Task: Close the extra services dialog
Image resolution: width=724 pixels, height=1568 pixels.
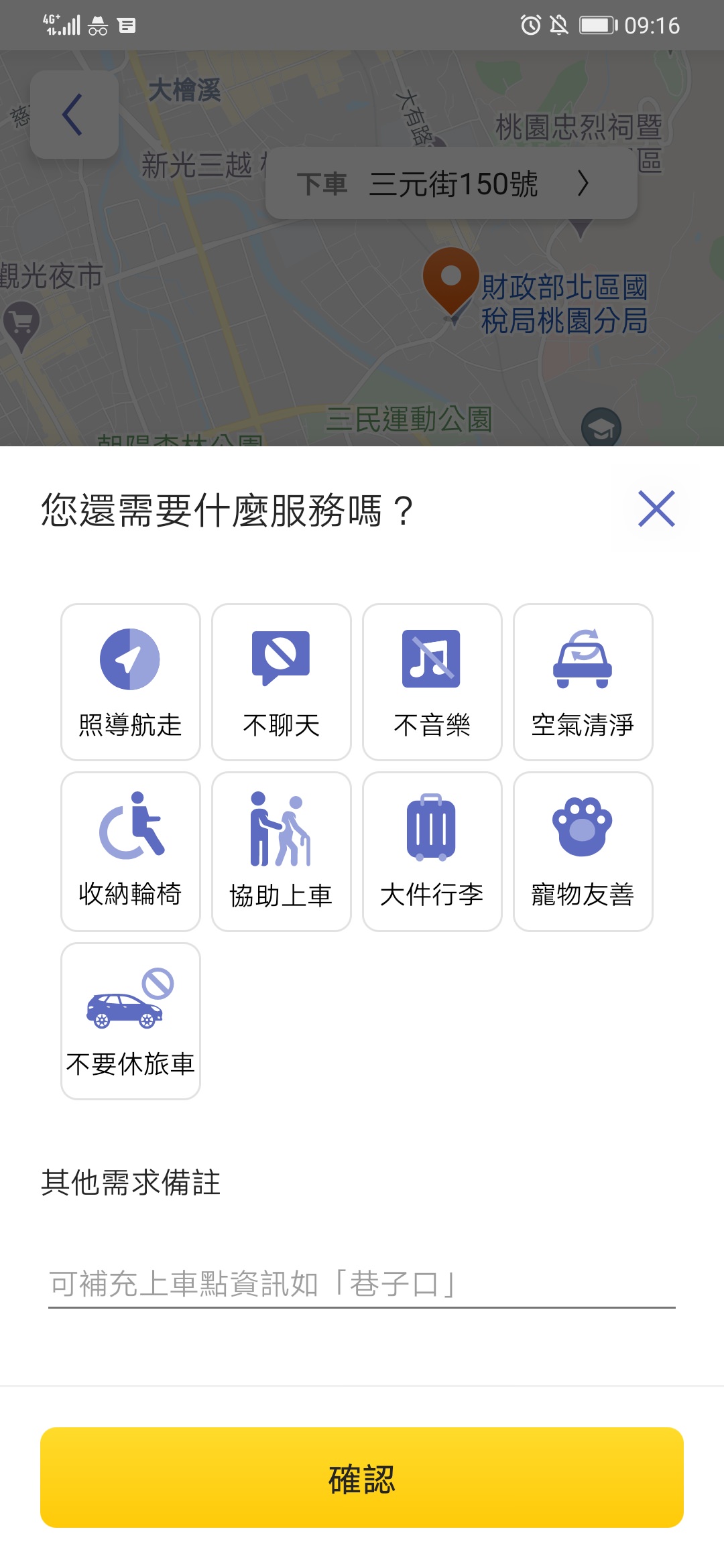Action: (x=656, y=509)
